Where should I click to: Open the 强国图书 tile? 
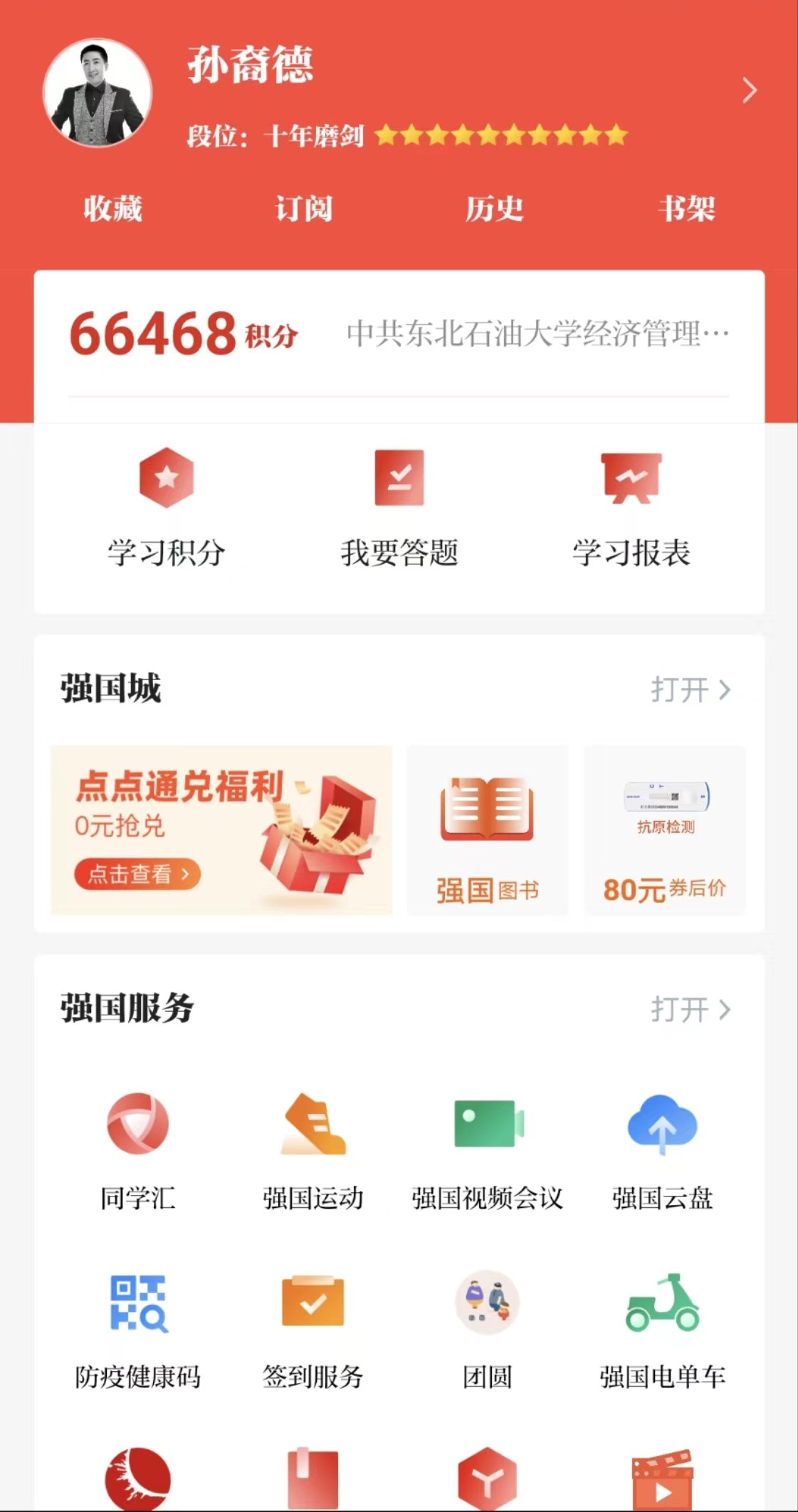488,831
